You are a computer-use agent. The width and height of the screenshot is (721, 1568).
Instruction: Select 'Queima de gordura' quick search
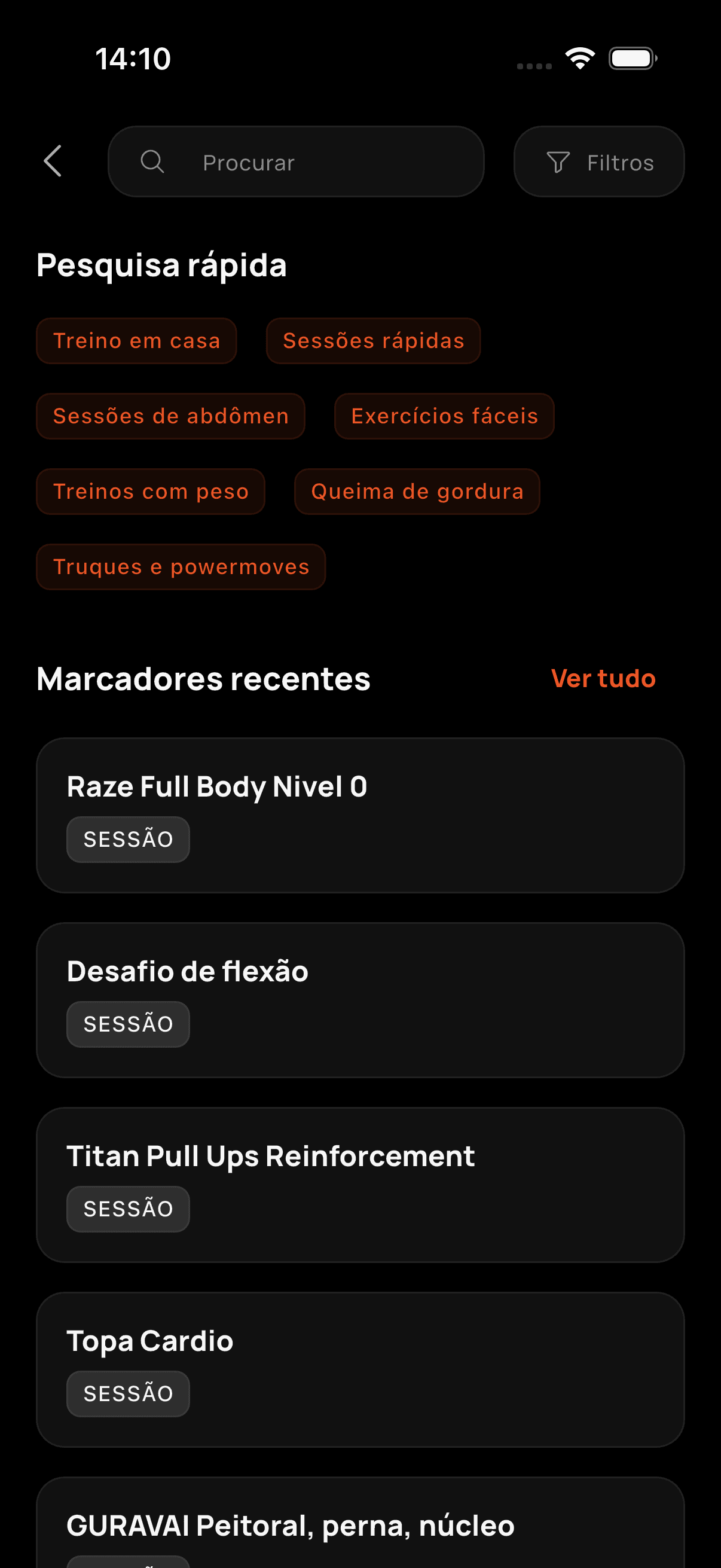coord(417,491)
